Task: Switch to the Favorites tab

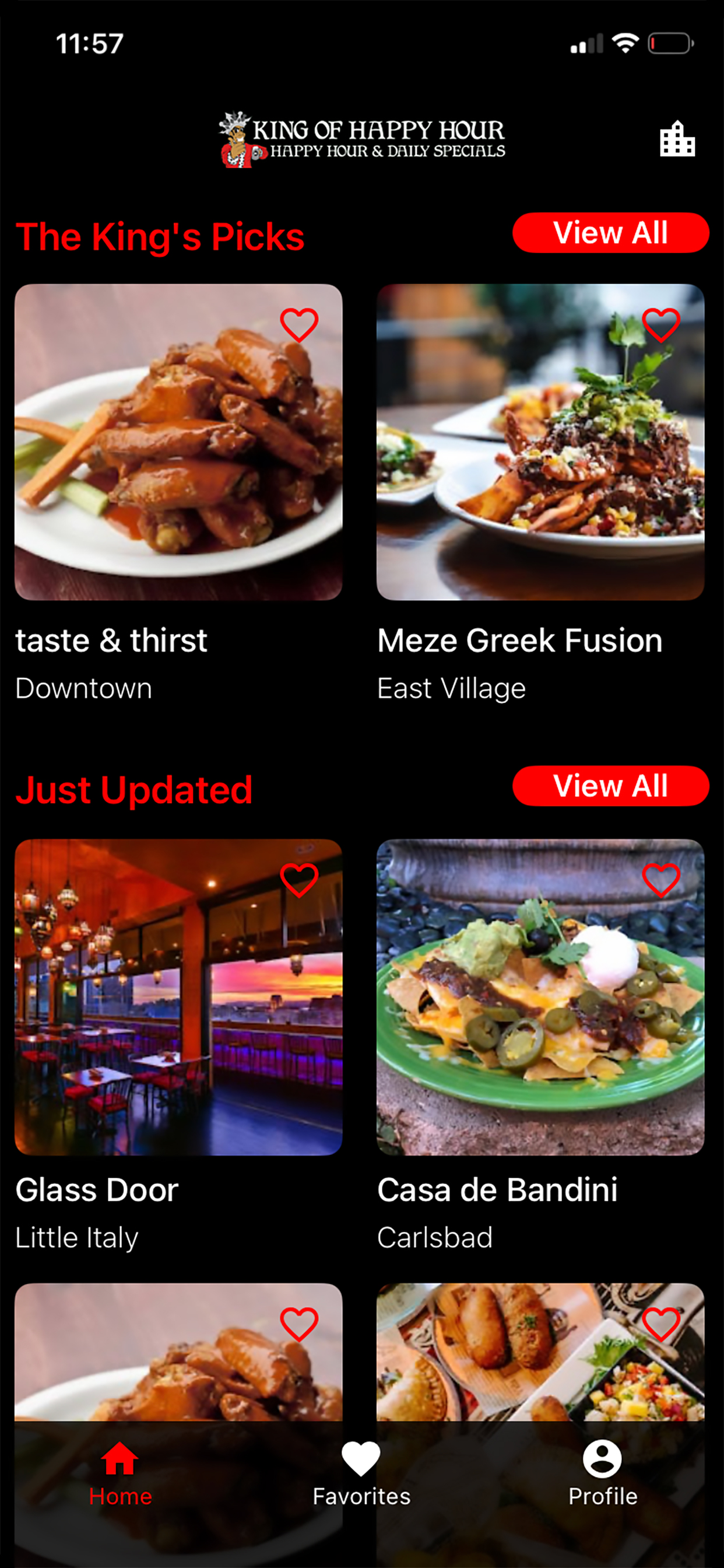Action: (361, 1473)
